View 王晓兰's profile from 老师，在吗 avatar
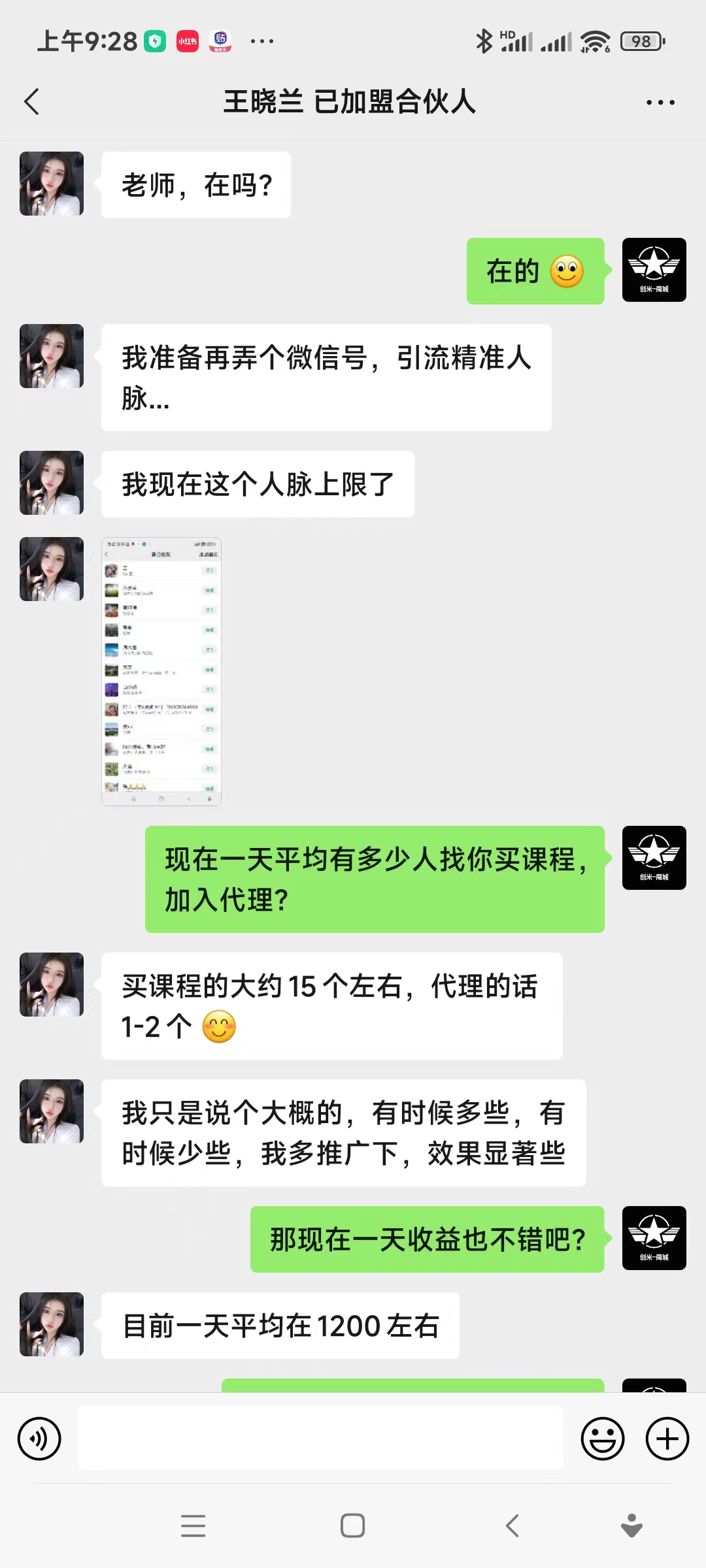Screen dimensions: 706x1568 (52, 184)
